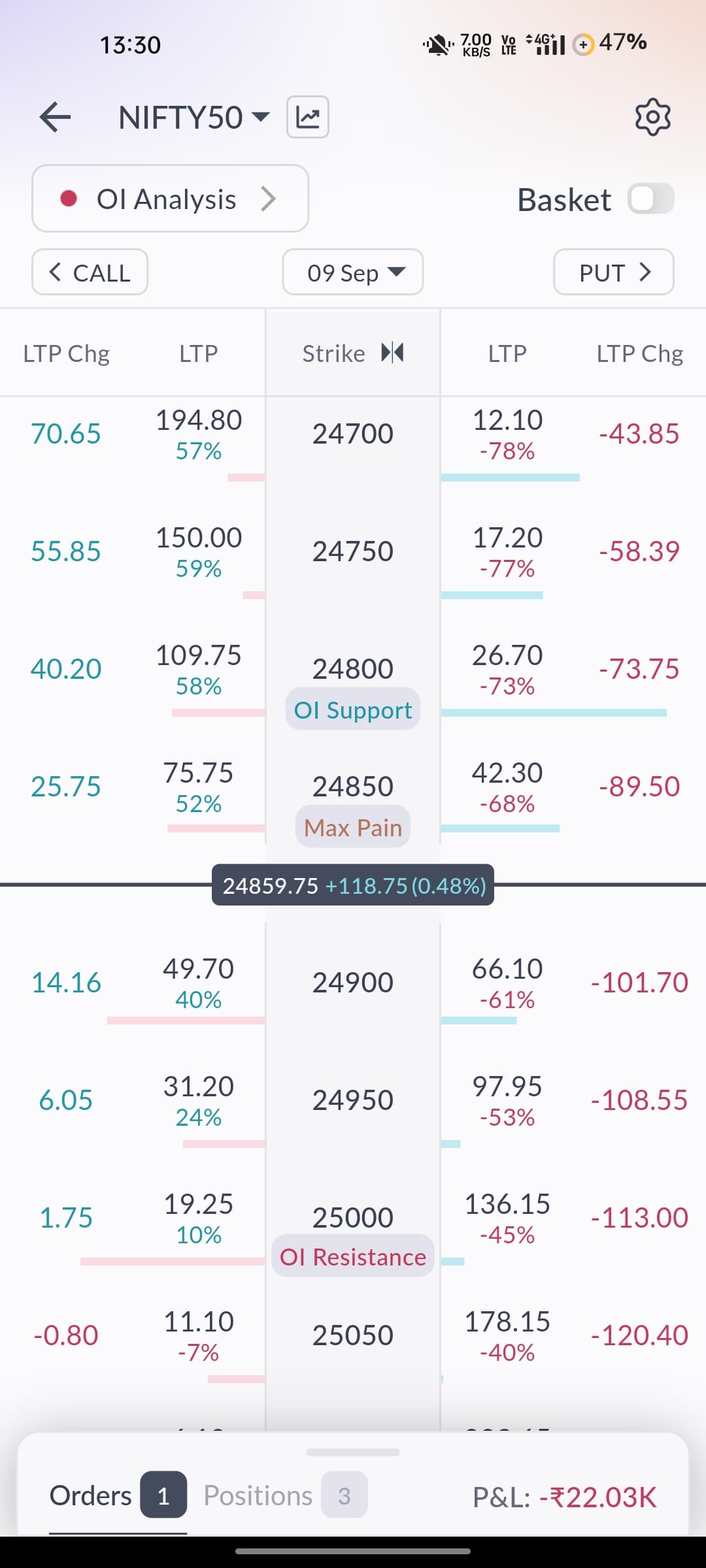Select the 24800 put at 26.70
Viewport: 706px width, 1568px height.
pos(507,669)
